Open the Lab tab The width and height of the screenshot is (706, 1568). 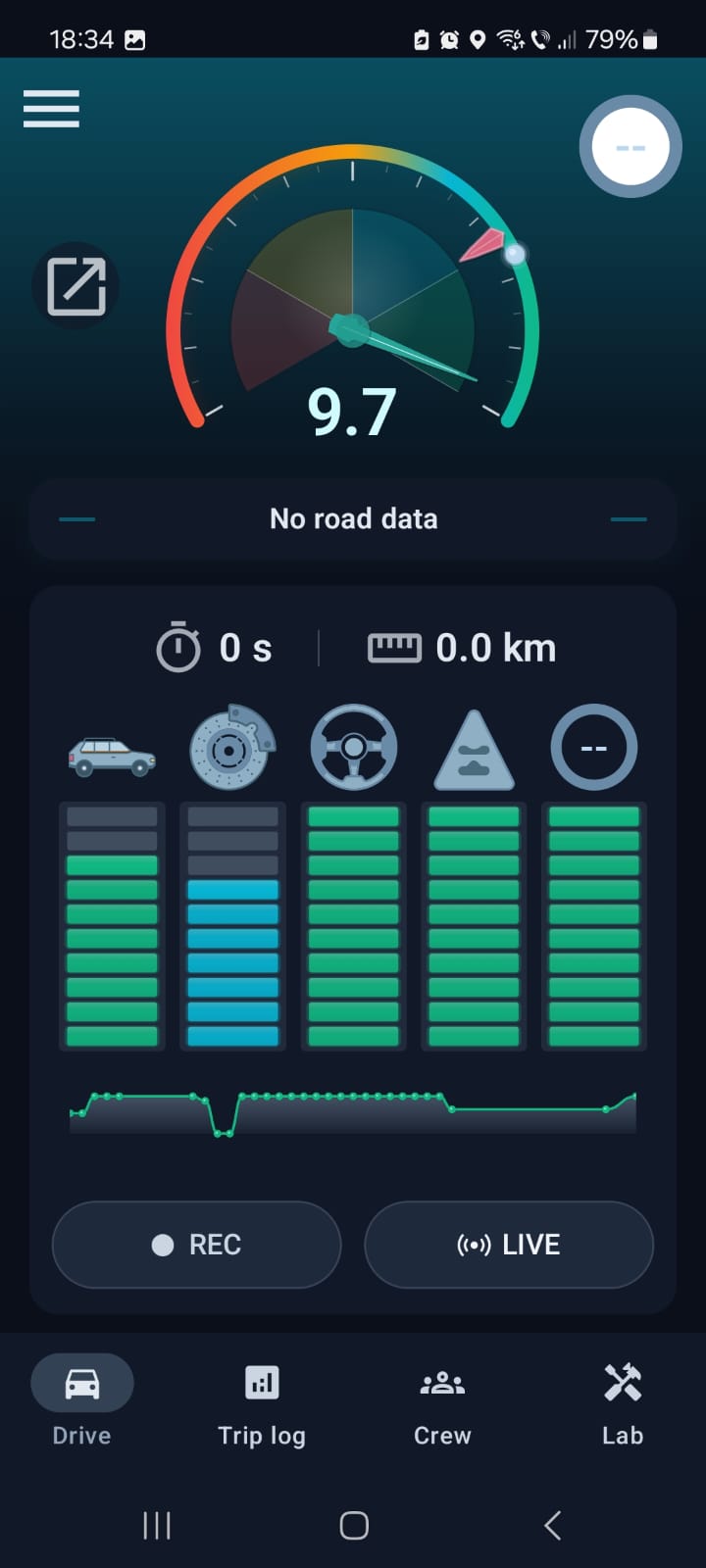(622, 1403)
